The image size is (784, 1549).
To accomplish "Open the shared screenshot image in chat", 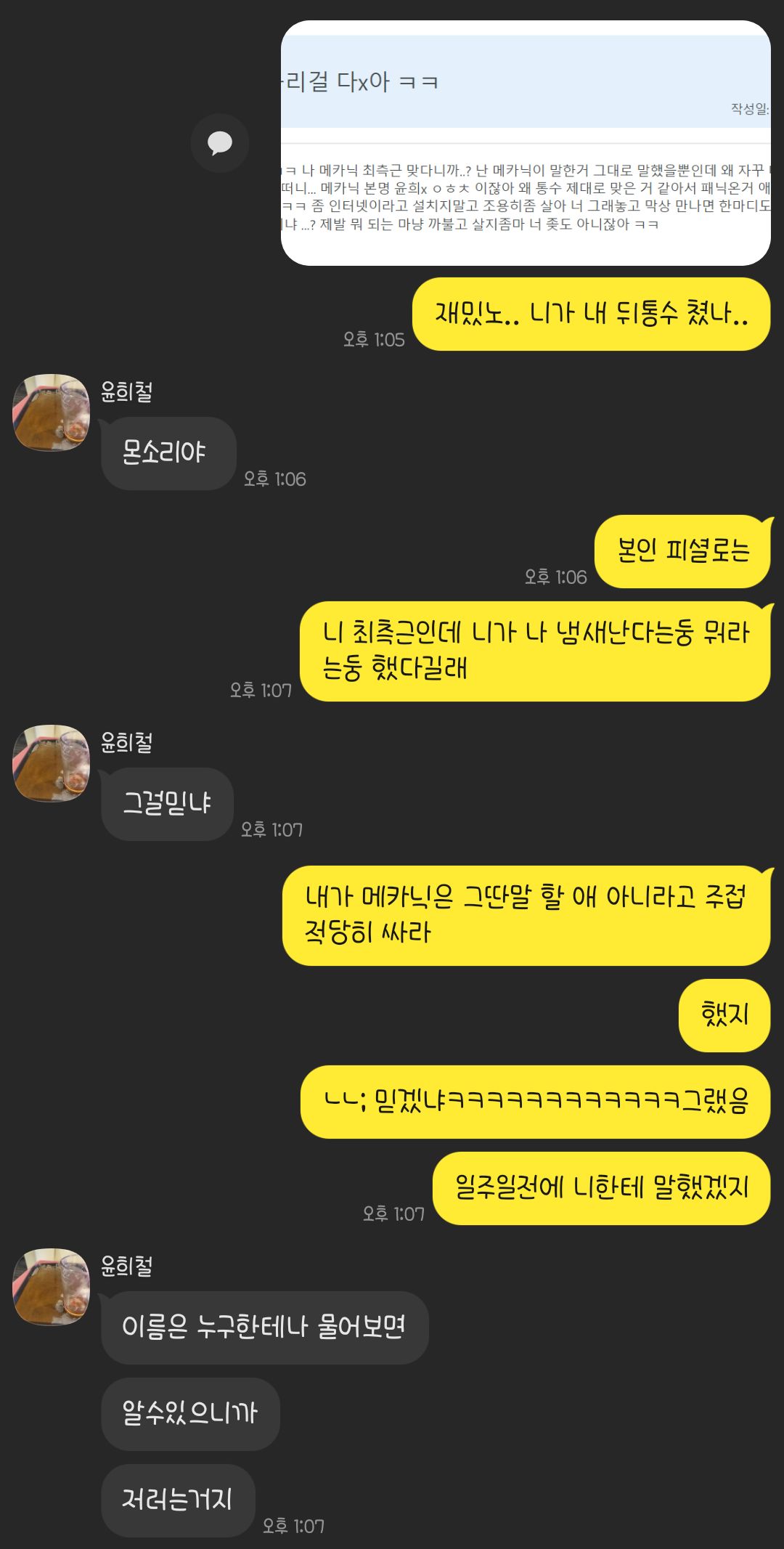I will tap(526, 143).
